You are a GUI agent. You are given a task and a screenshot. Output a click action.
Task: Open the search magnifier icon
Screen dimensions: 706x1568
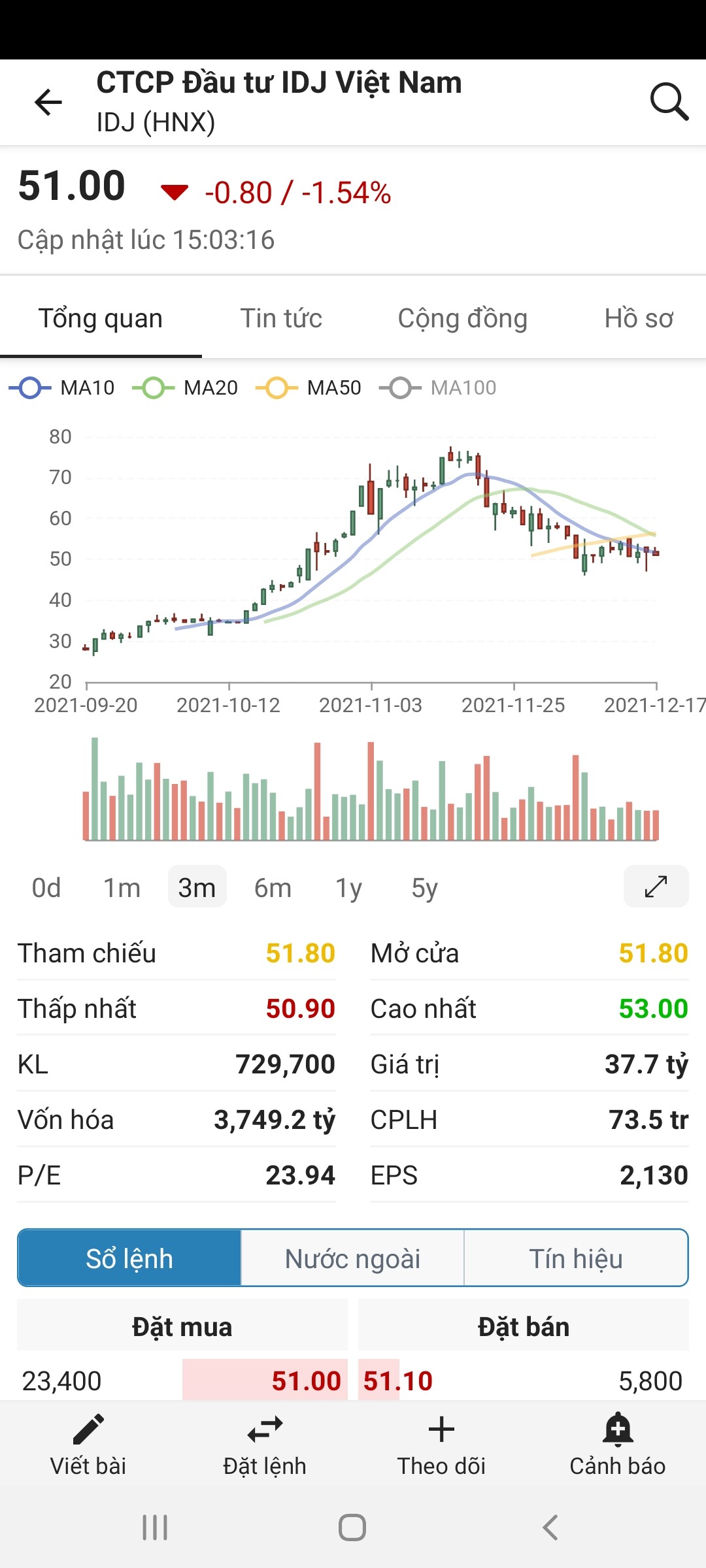669,102
